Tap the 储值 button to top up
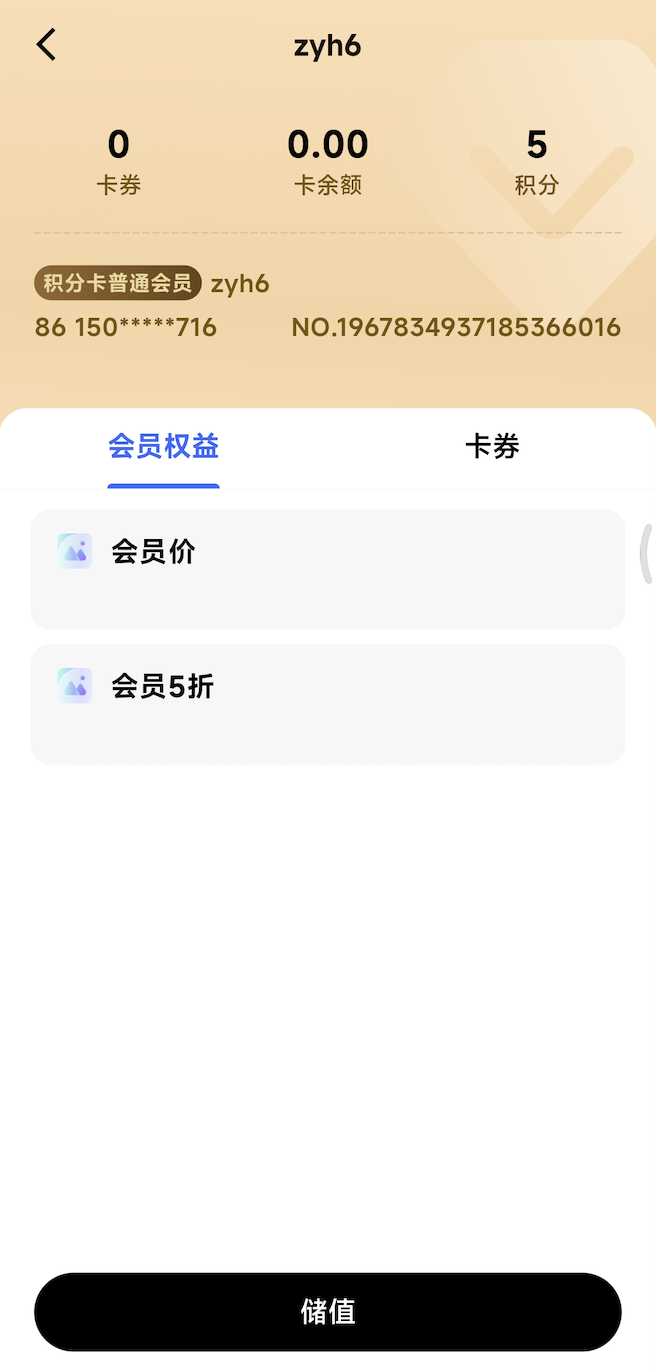 click(327, 1311)
